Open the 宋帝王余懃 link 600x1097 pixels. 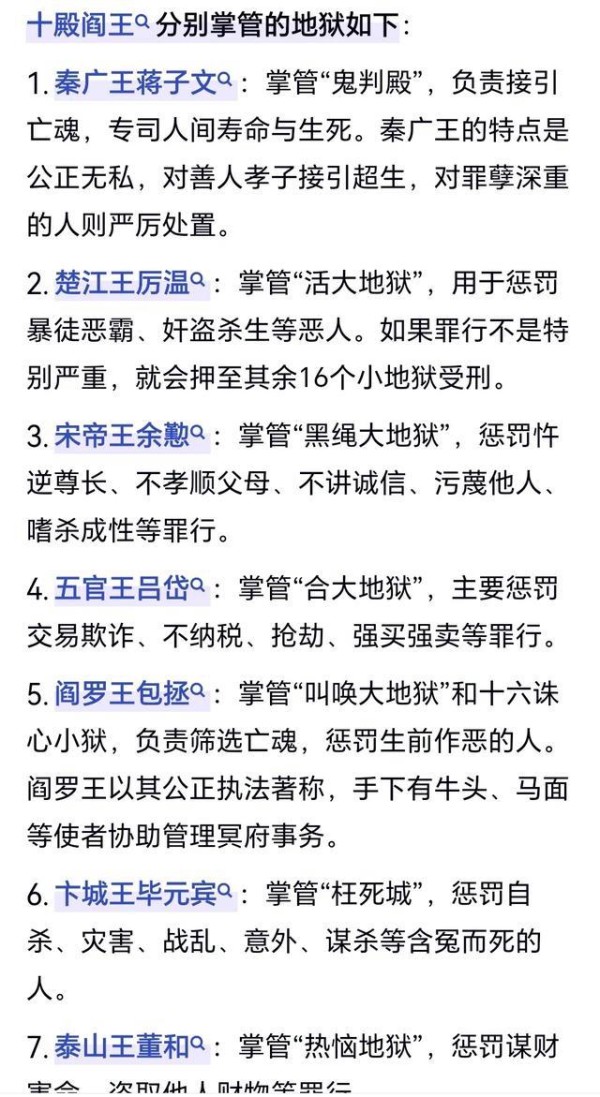(x=129, y=435)
